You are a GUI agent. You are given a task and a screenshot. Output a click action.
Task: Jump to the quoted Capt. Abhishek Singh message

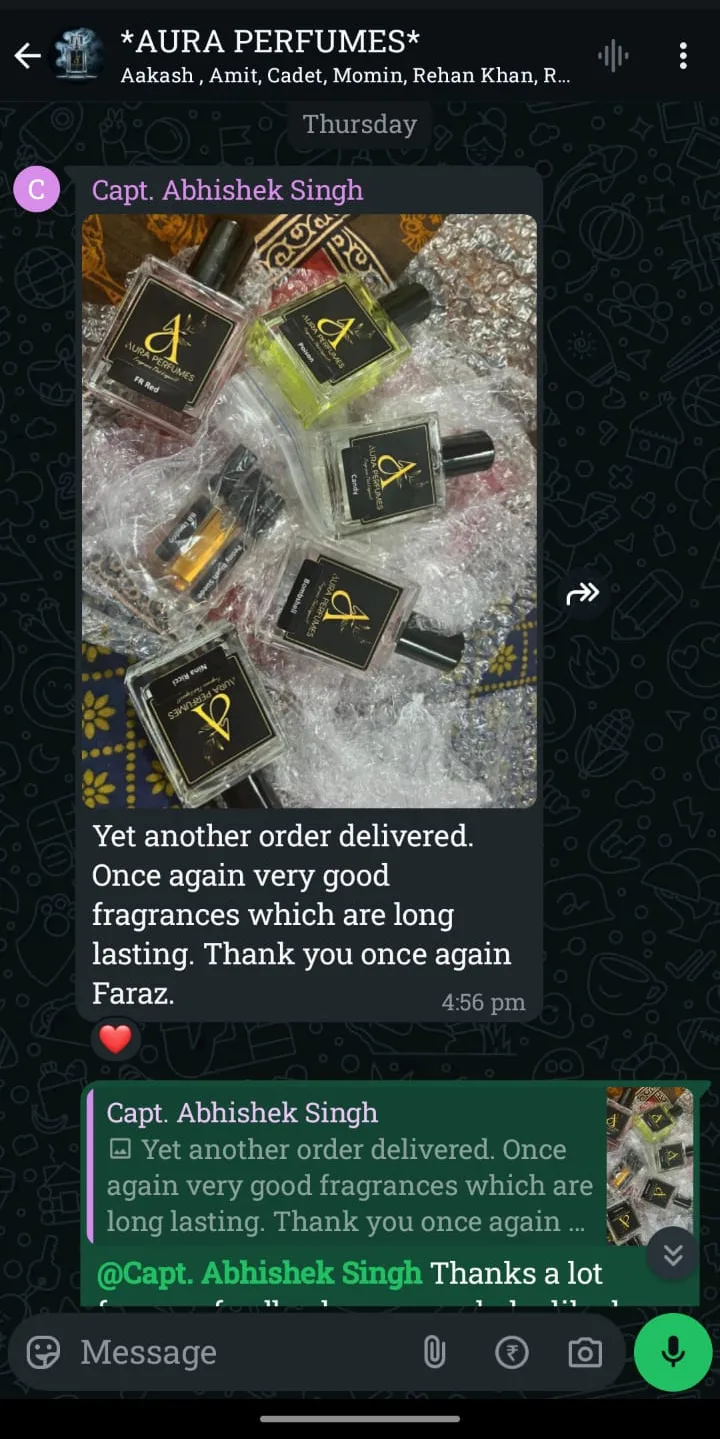(x=391, y=1166)
